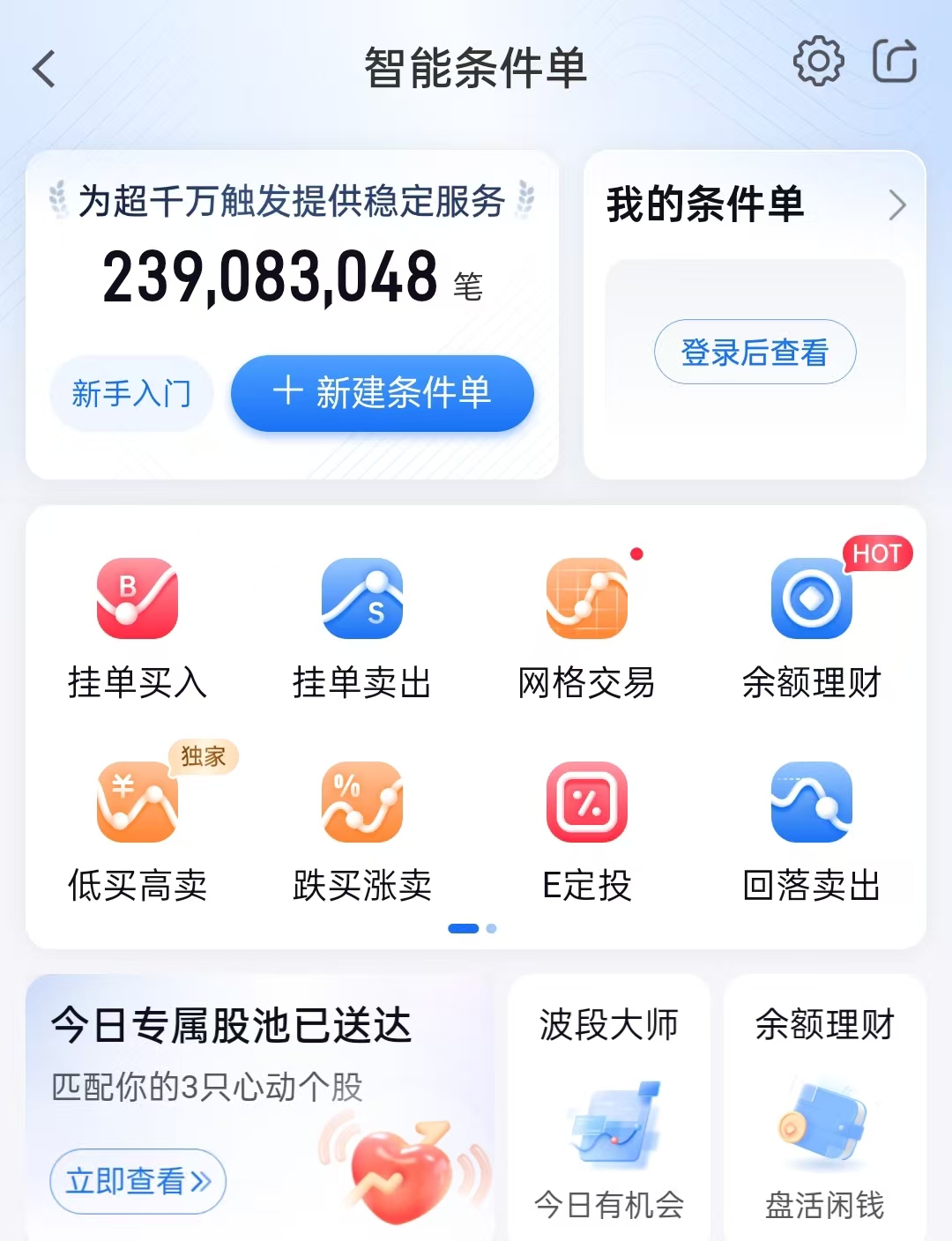Tap 立即查看 for today's stock pool

pos(138,1181)
